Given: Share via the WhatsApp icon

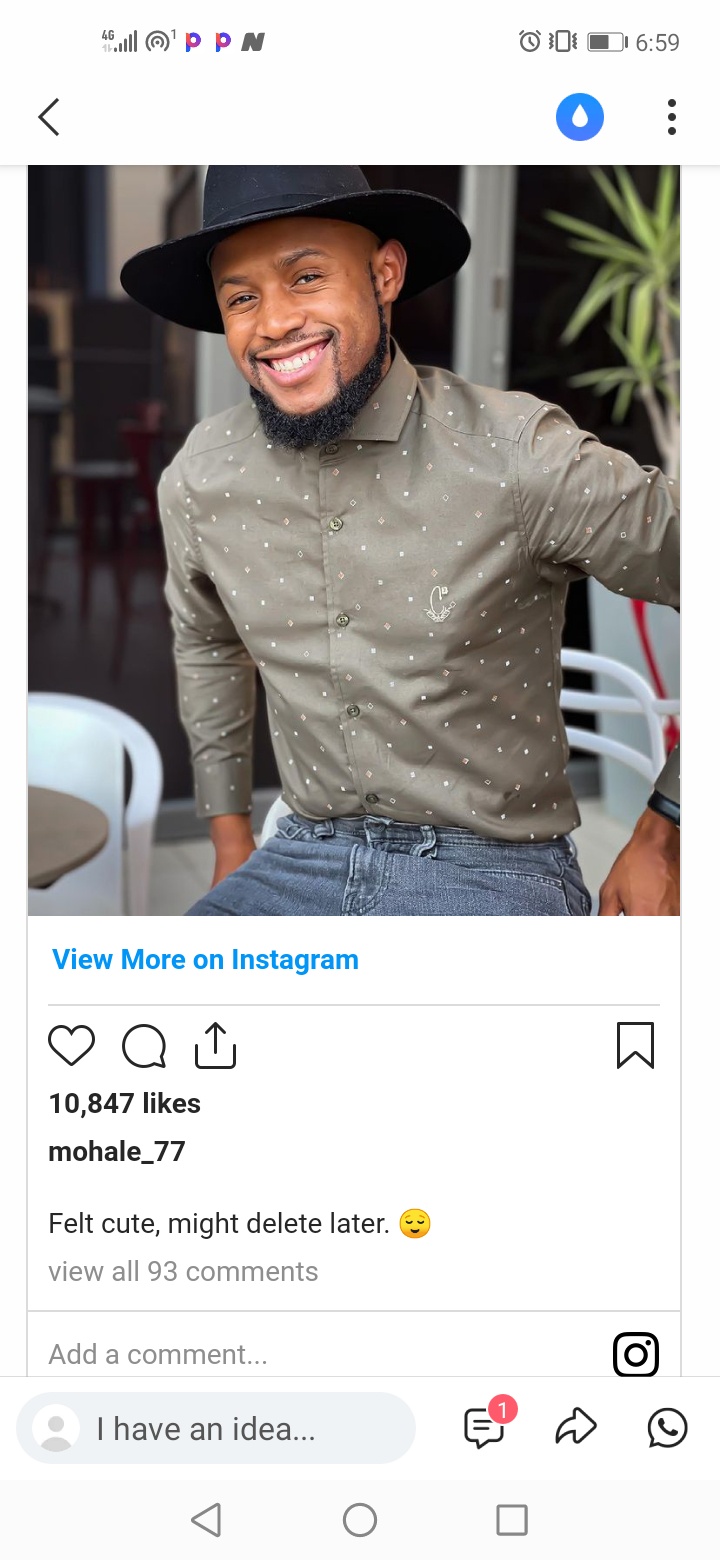Looking at the screenshot, I should [x=667, y=1427].
